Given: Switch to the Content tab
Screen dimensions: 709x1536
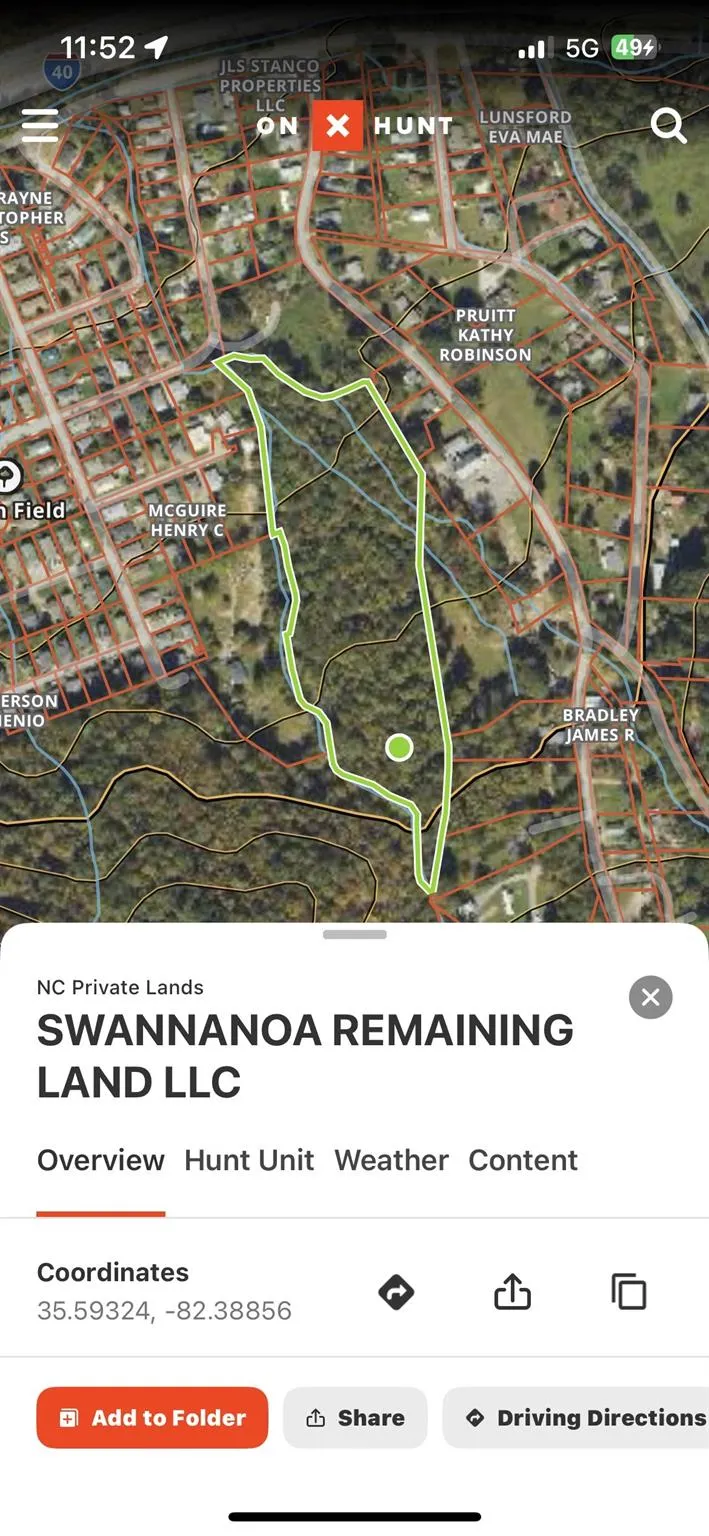Looking at the screenshot, I should pos(523,1160).
